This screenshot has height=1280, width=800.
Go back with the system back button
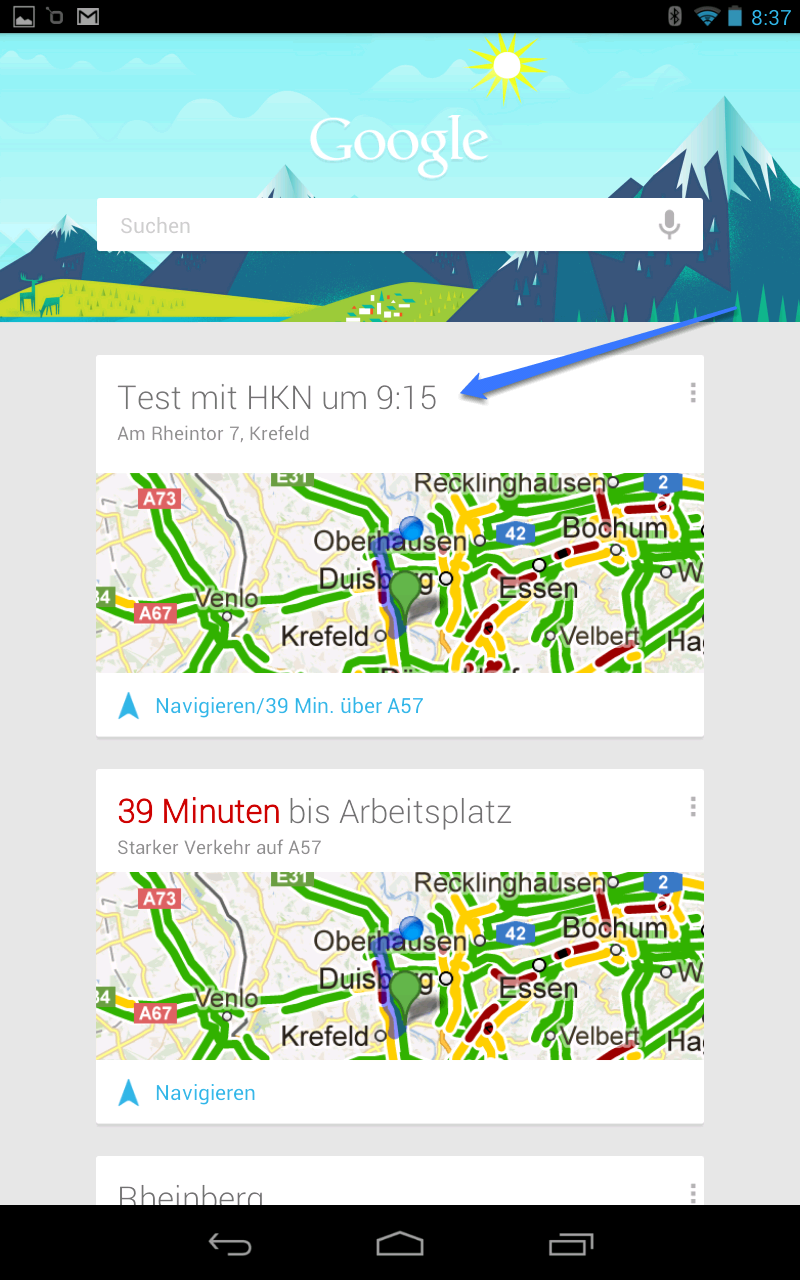[x=229, y=1243]
